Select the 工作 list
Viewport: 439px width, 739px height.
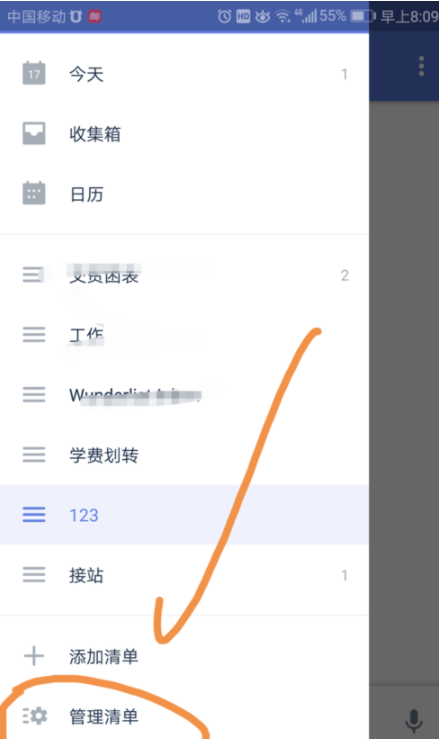click(x=184, y=335)
